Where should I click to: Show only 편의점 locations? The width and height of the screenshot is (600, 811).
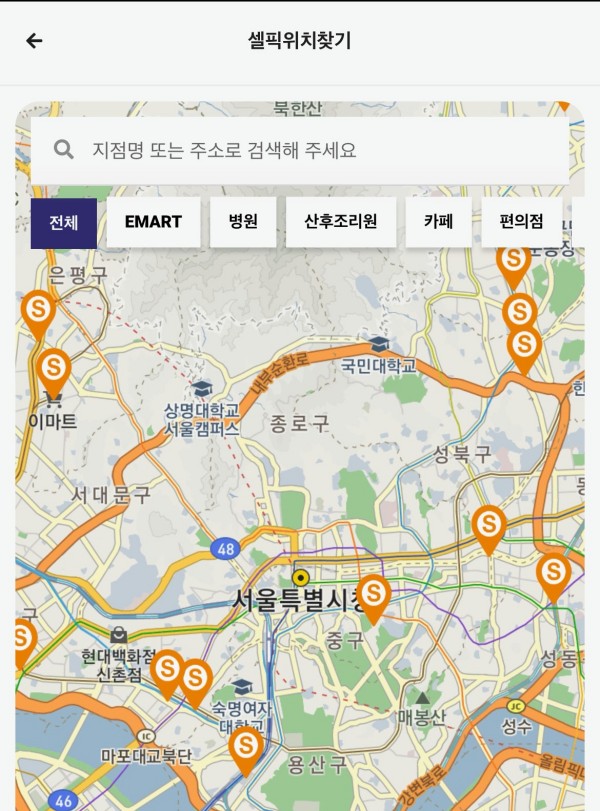pos(521,222)
